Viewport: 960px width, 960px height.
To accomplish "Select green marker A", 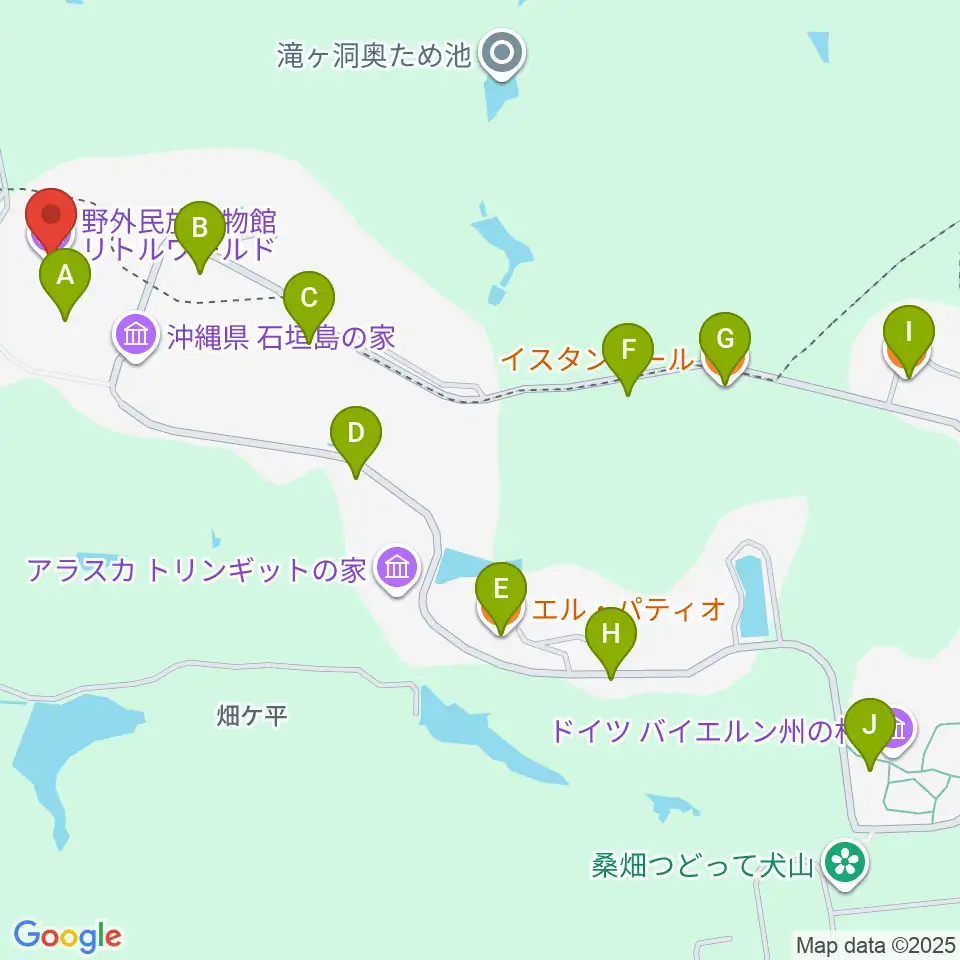I will pos(65,283).
